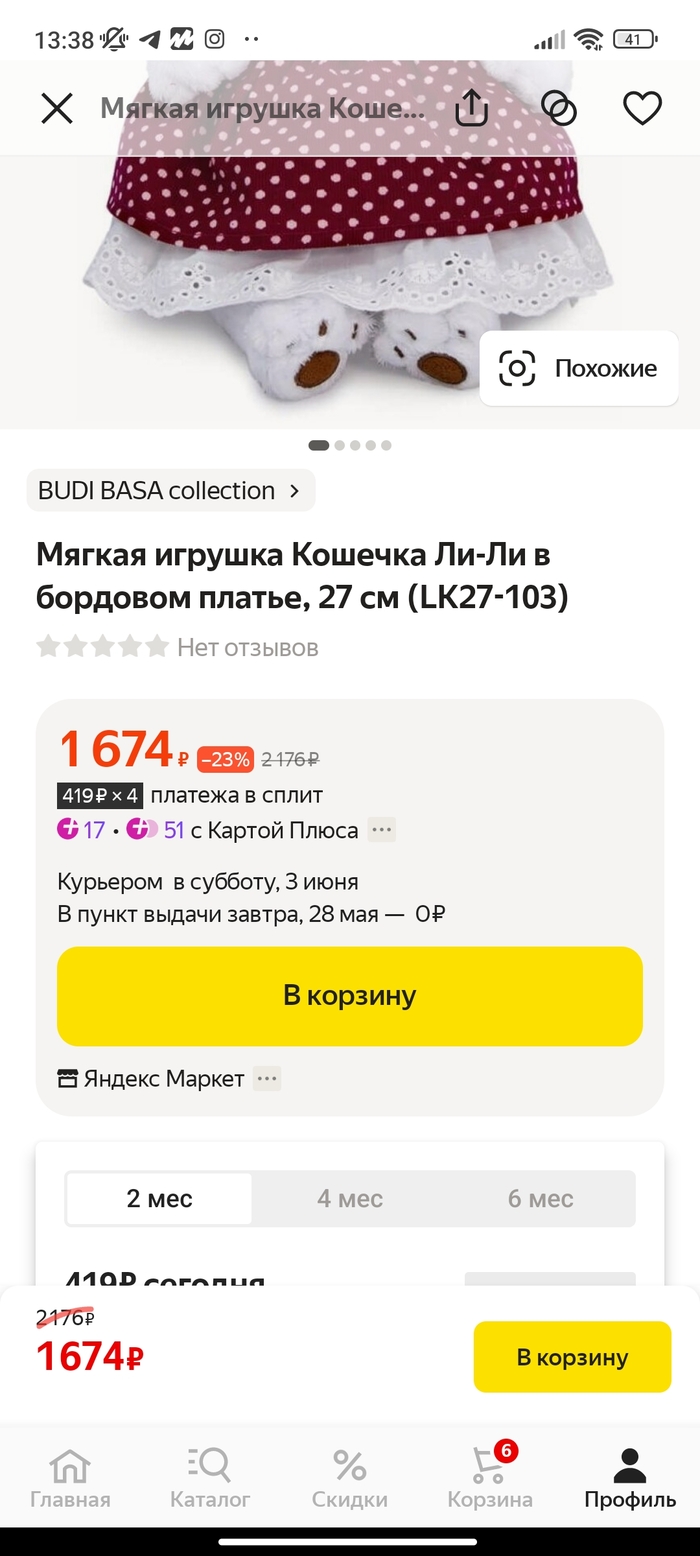Add to cart from the bottom bar
This screenshot has height=1556, width=700.
572,1357
